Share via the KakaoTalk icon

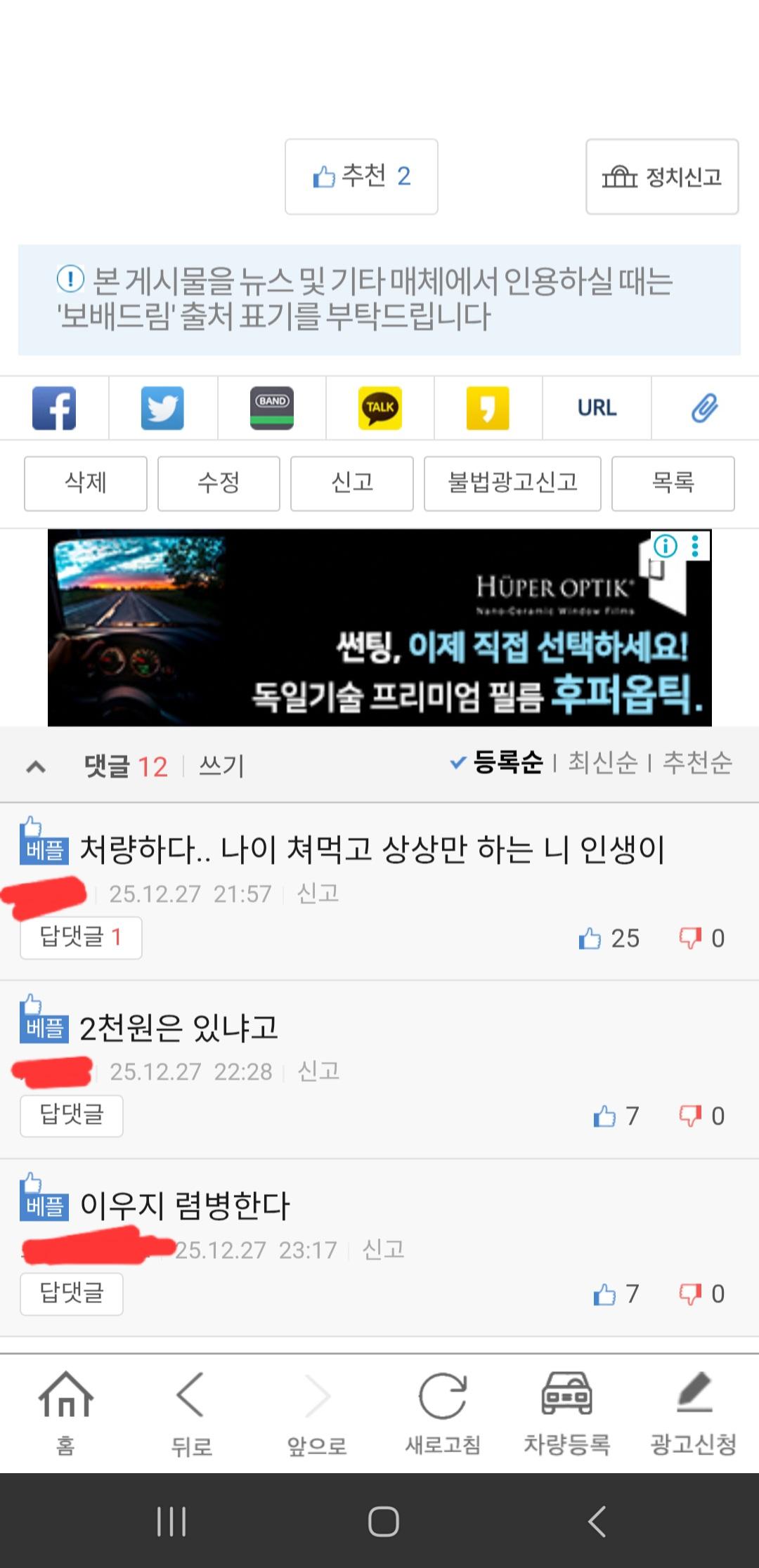click(x=379, y=407)
